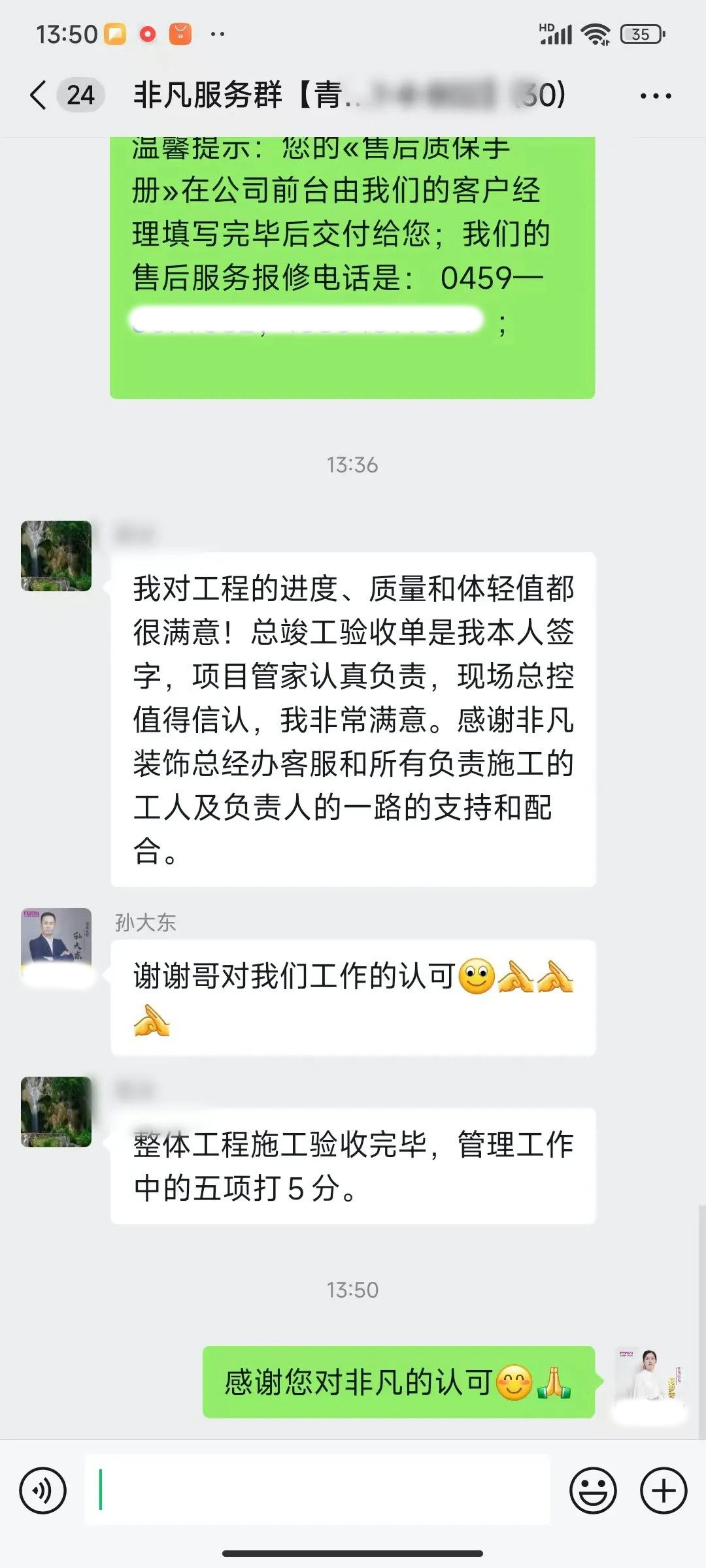Open the group chat overflow menu
The image size is (706, 1568).
[655, 97]
